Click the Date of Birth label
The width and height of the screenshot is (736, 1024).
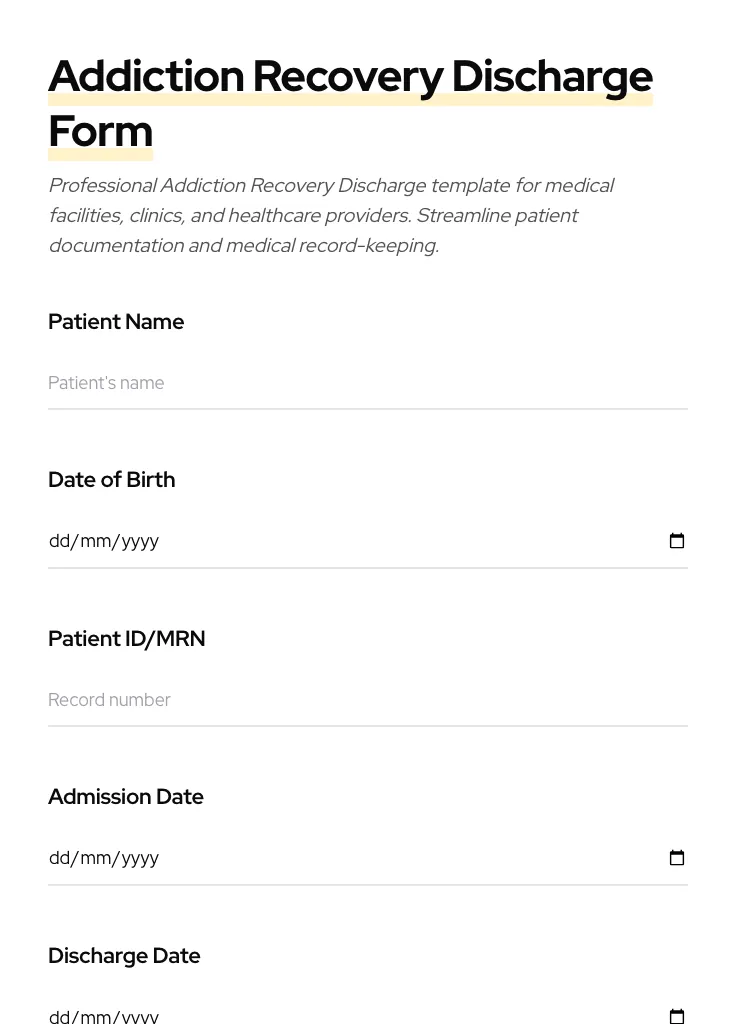tap(111, 480)
